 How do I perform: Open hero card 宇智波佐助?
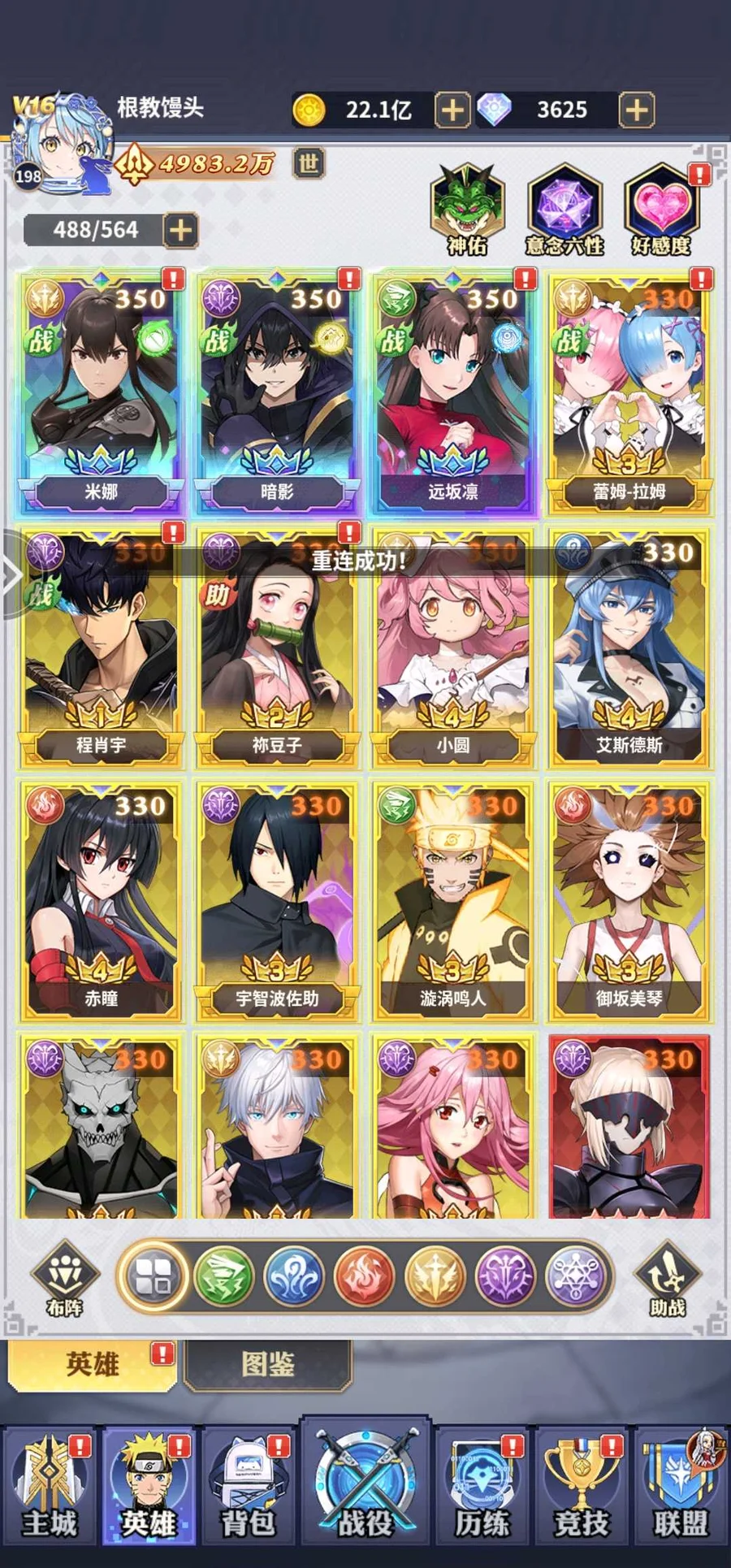pos(277,898)
